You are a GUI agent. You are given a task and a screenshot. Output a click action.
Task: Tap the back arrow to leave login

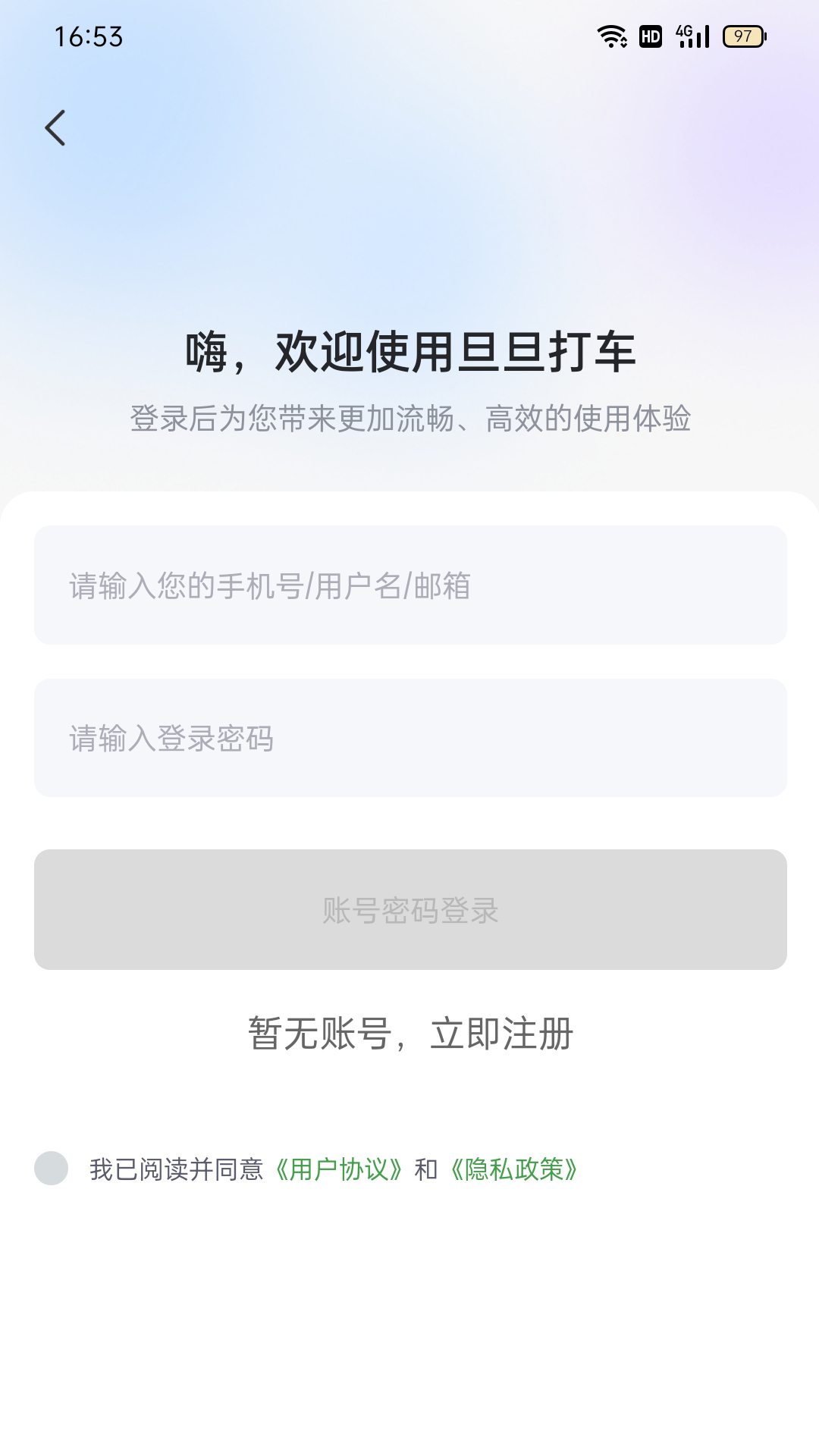[55, 127]
